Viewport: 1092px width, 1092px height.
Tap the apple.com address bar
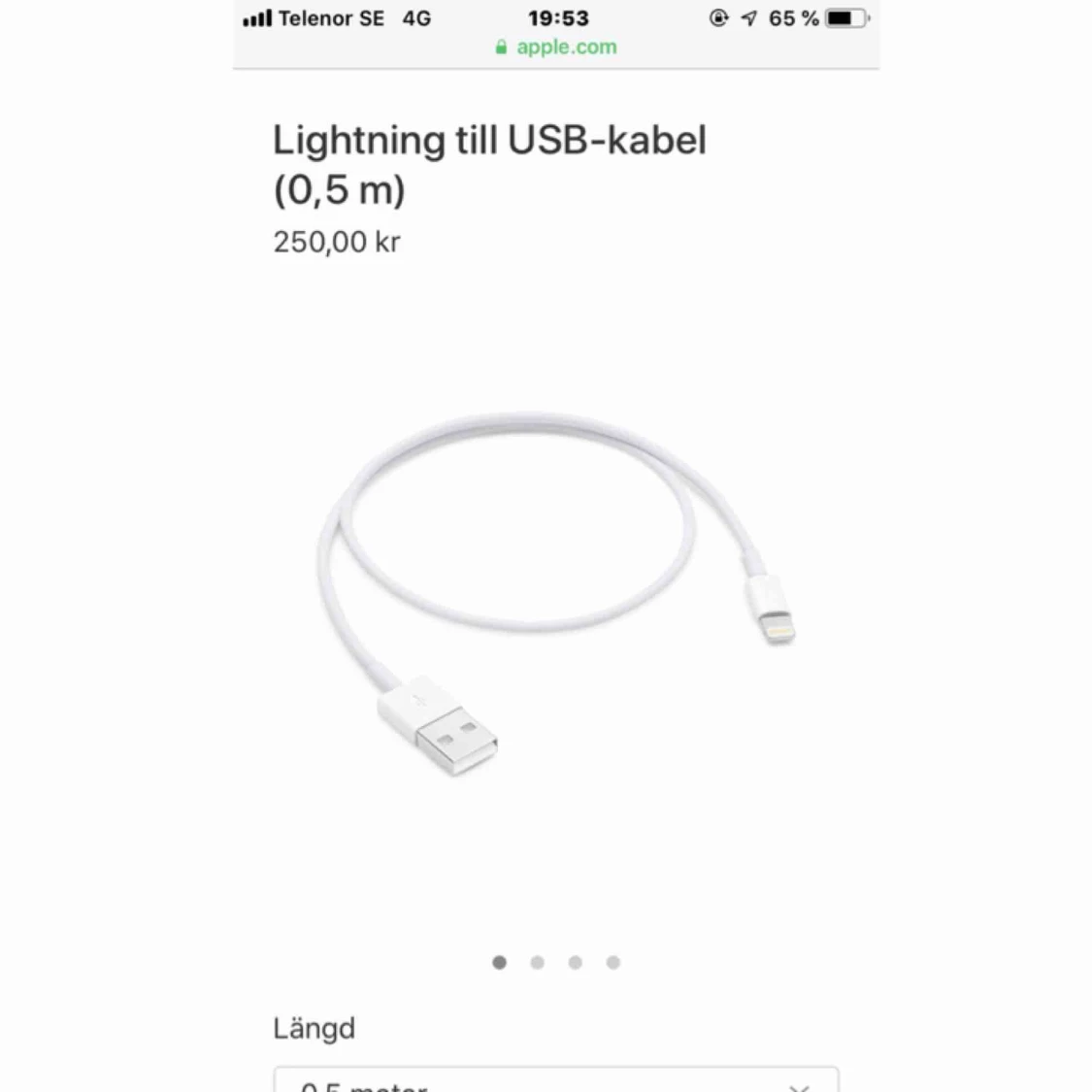pos(556,47)
